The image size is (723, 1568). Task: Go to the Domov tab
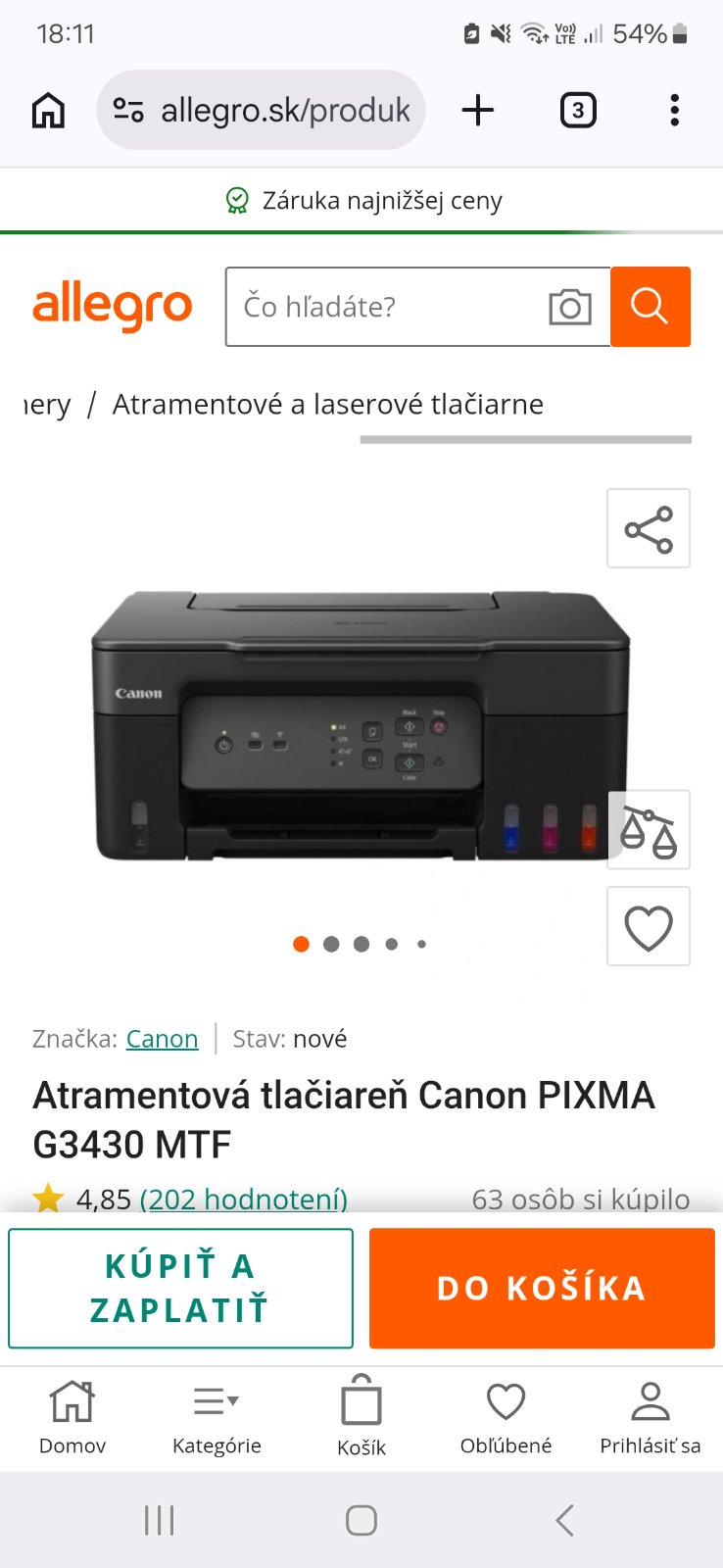tap(72, 1417)
